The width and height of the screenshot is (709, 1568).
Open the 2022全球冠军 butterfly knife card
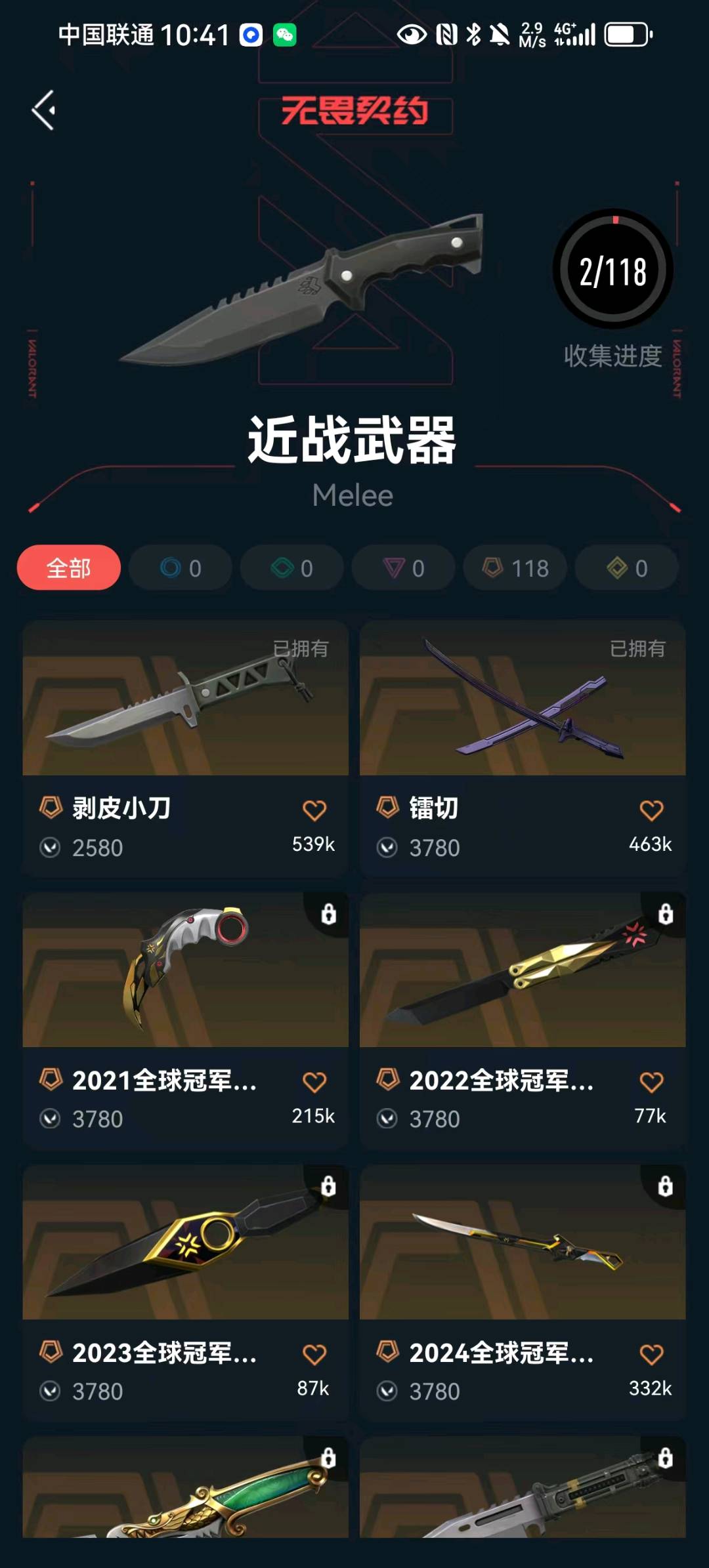click(x=523, y=970)
